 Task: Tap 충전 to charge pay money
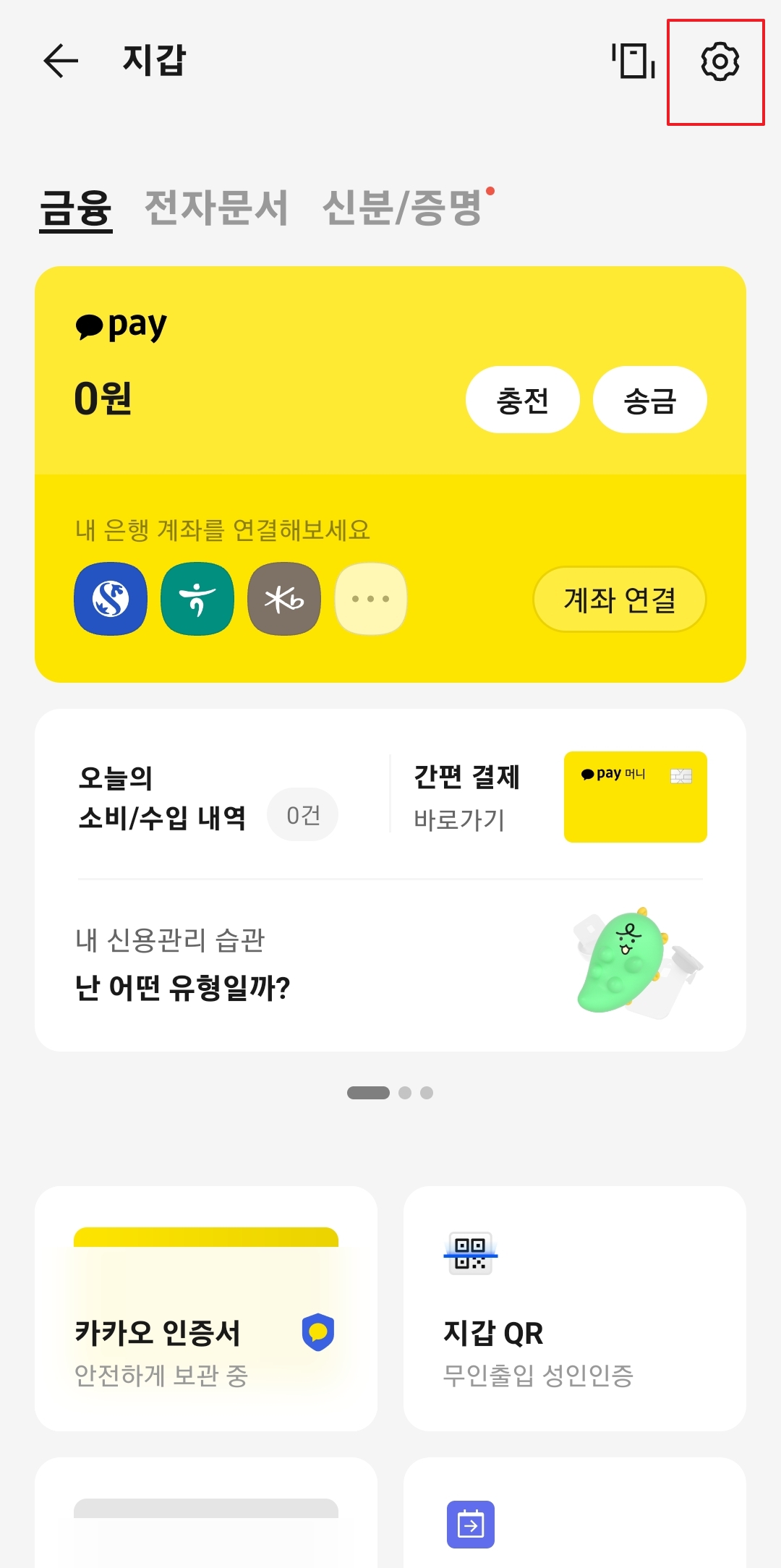[x=523, y=399]
